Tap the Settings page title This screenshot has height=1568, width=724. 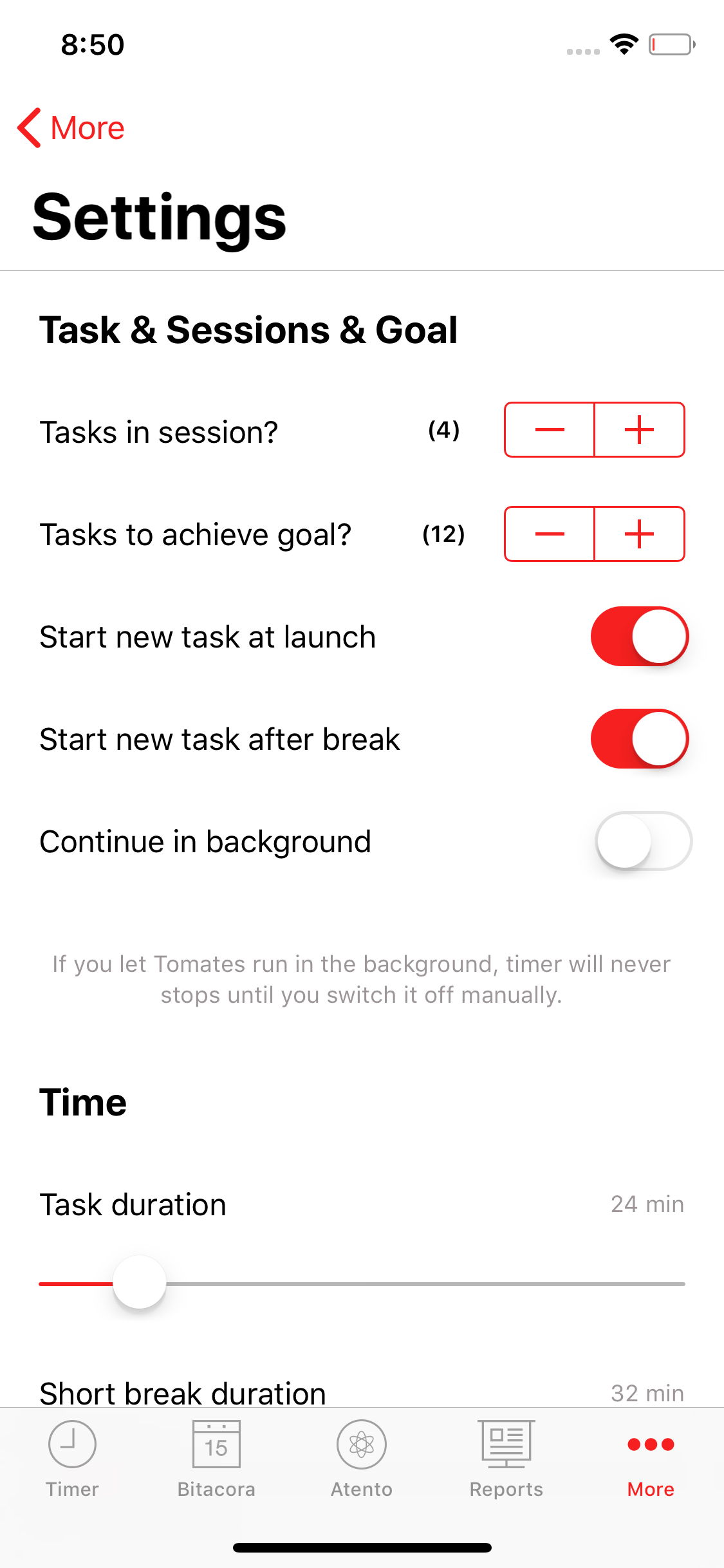(158, 219)
